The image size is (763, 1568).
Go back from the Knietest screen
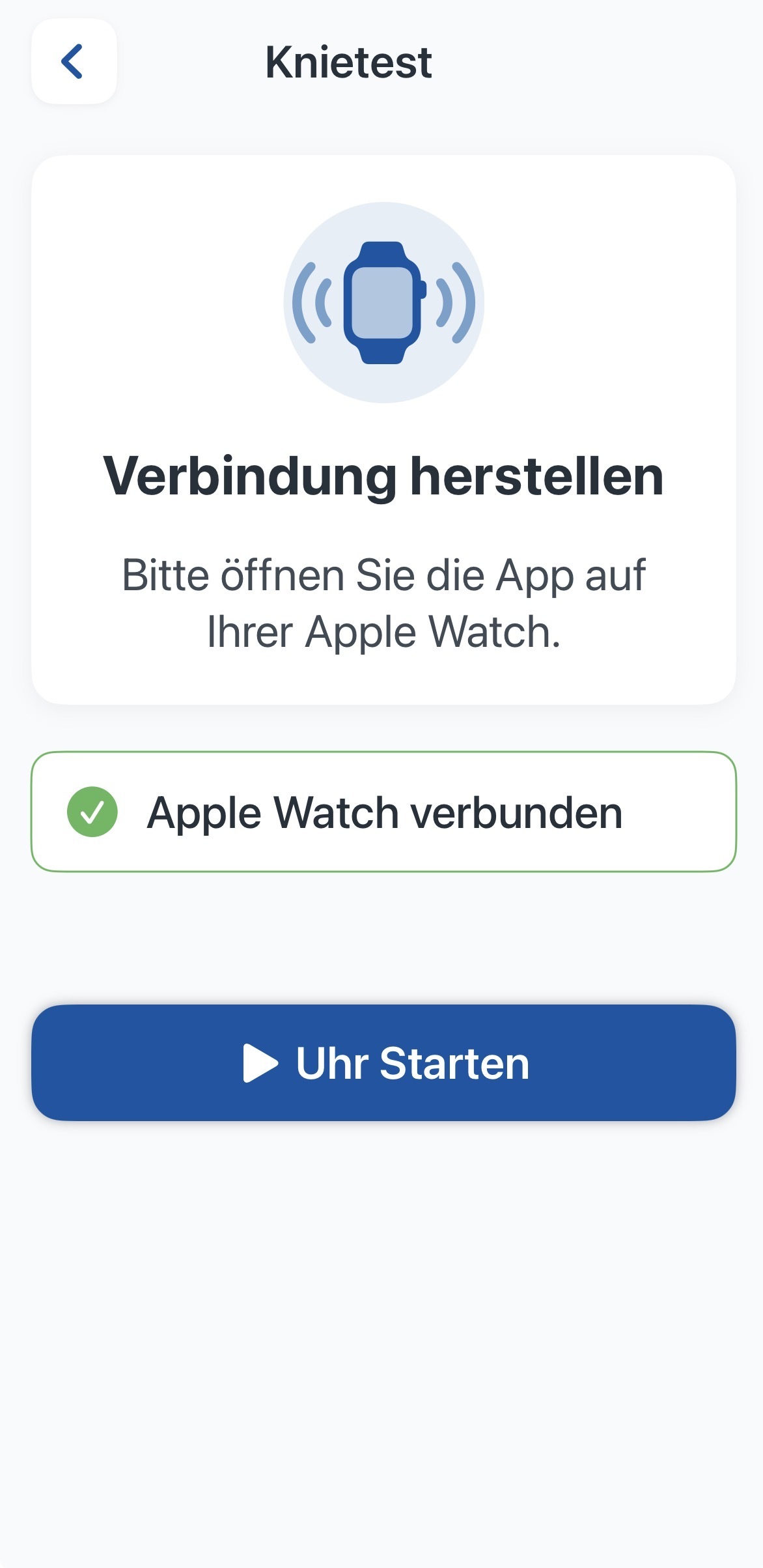point(74,62)
